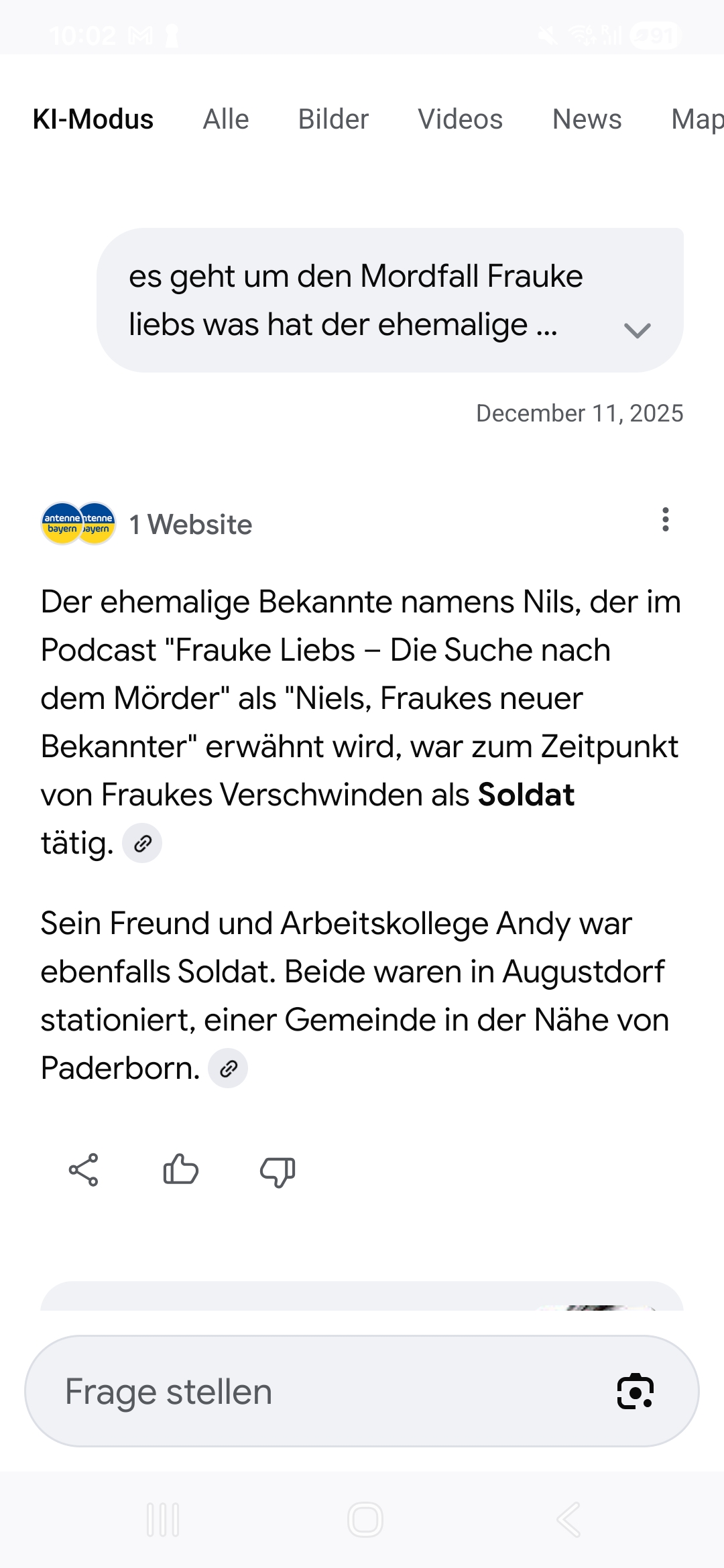Switch to the Bilder tab
This screenshot has height=1568, width=724.
(x=333, y=119)
